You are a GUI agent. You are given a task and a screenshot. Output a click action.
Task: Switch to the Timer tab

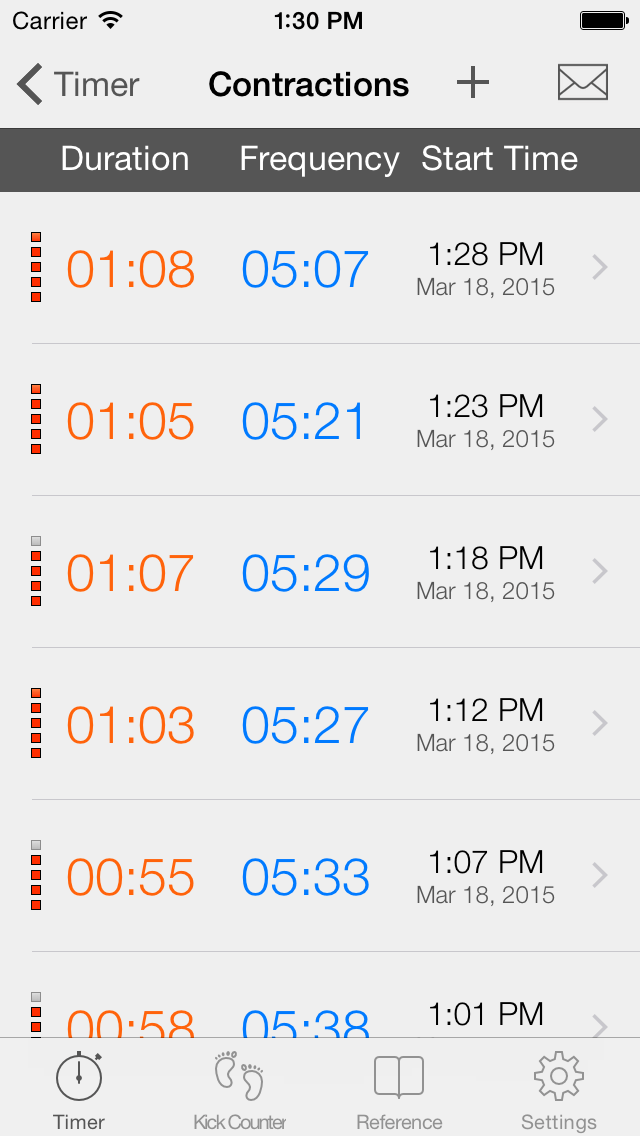coord(79,1090)
